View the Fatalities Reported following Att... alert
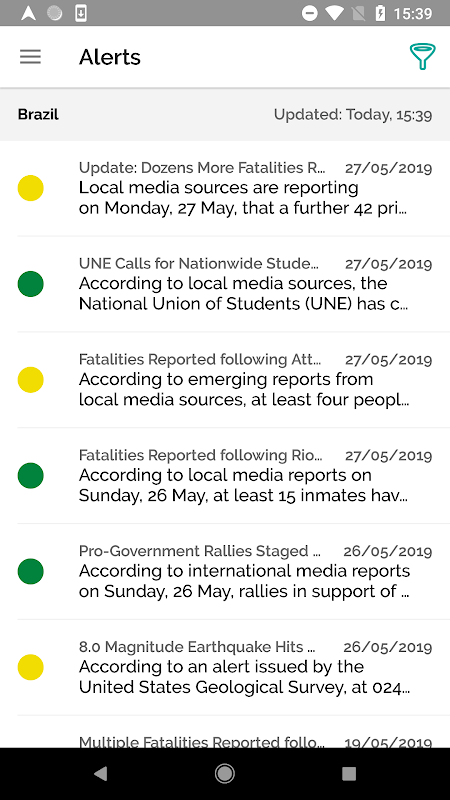Image resolution: width=450 pixels, height=800 pixels. [225, 380]
